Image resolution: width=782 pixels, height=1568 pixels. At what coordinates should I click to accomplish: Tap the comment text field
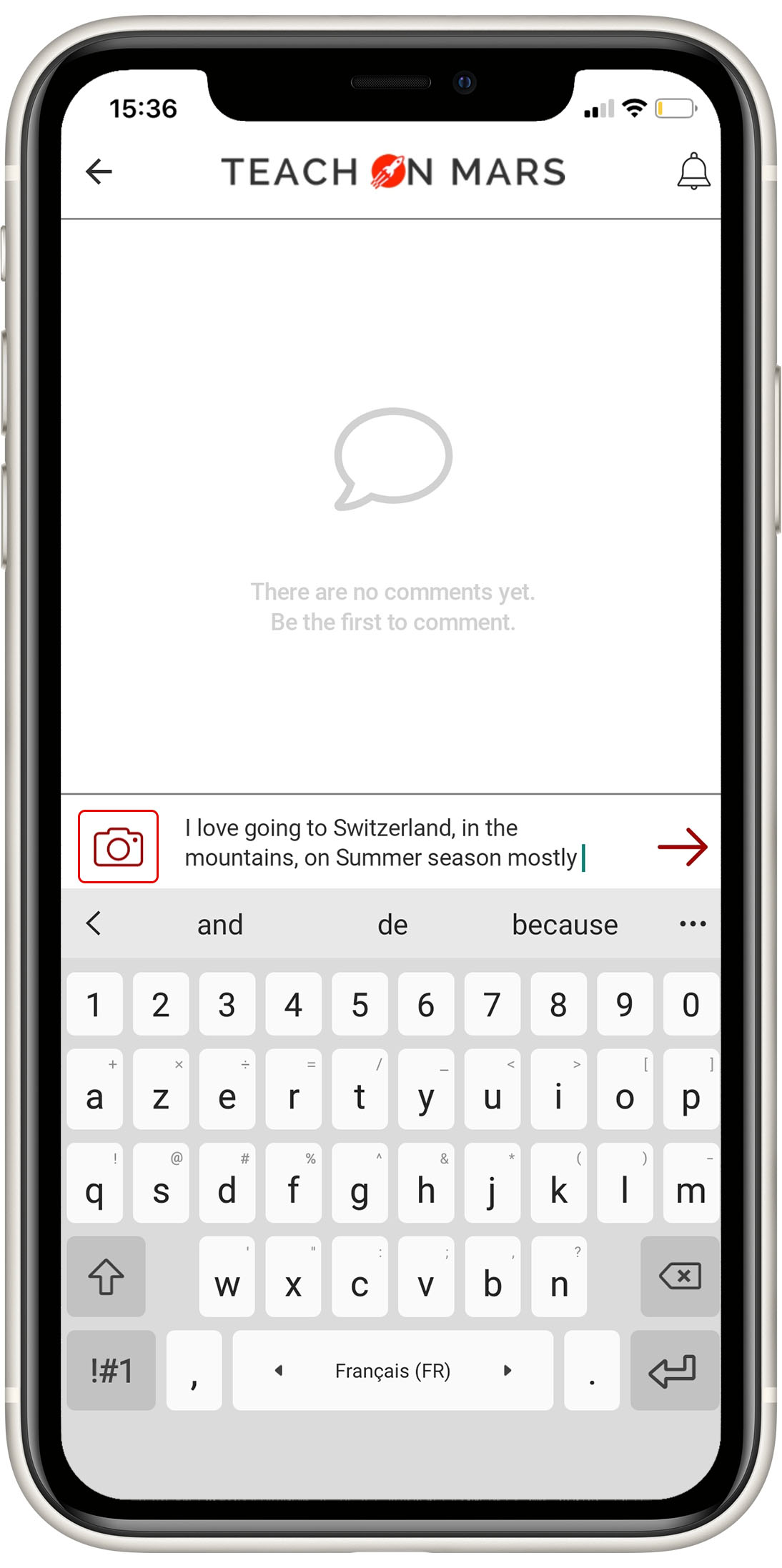coord(400,843)
